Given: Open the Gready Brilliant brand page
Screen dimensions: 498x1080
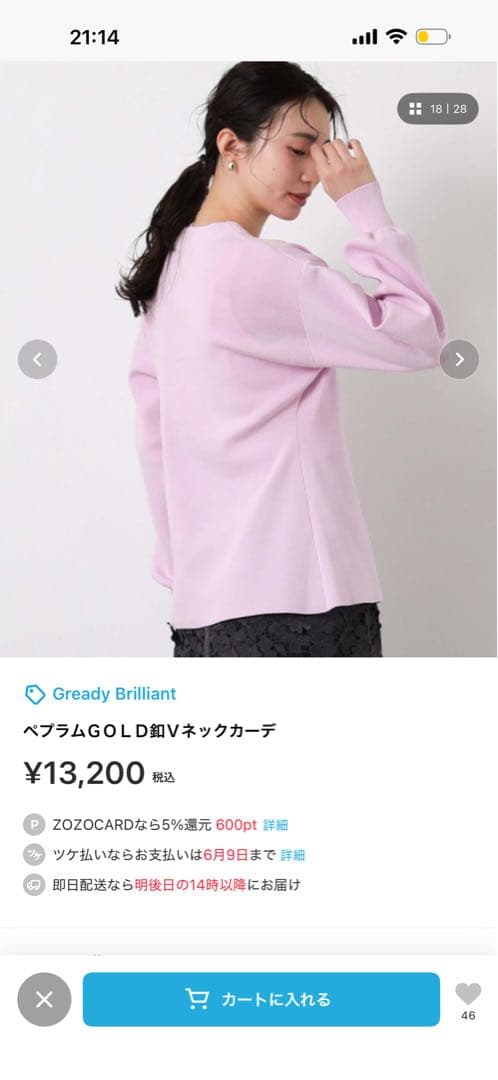Looking at the screenshot, I should pyautogui.click(x=101, y=694).
